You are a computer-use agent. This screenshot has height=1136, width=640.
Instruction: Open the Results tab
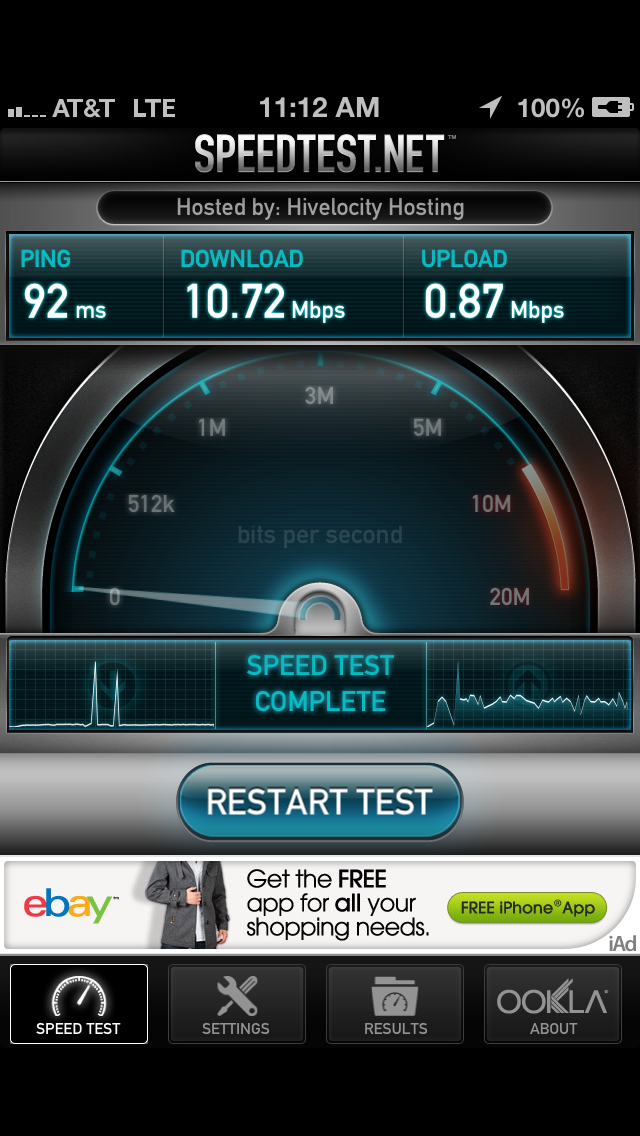[x=395, y=1003]
